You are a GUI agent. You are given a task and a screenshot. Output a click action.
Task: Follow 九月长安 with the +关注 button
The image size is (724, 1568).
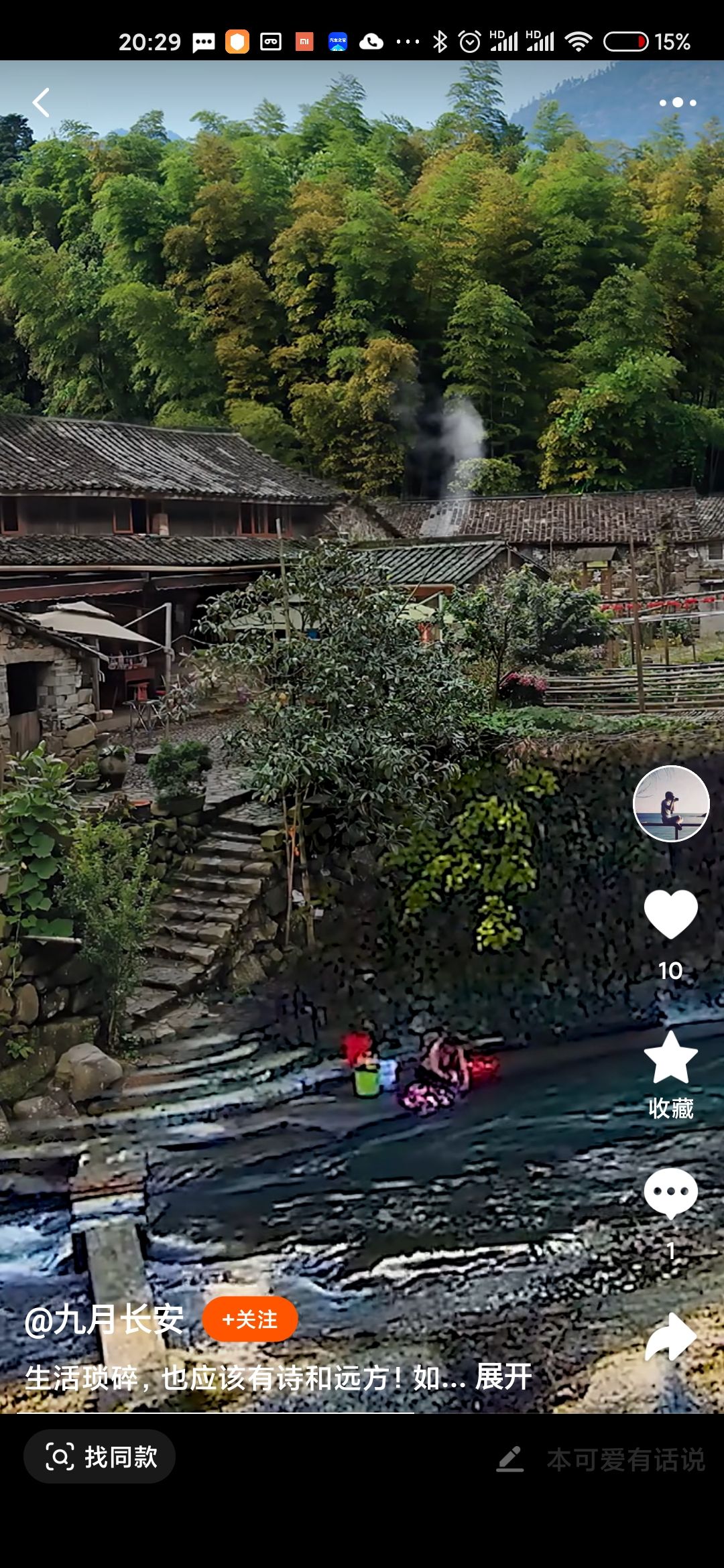(x=250, y=1319)
